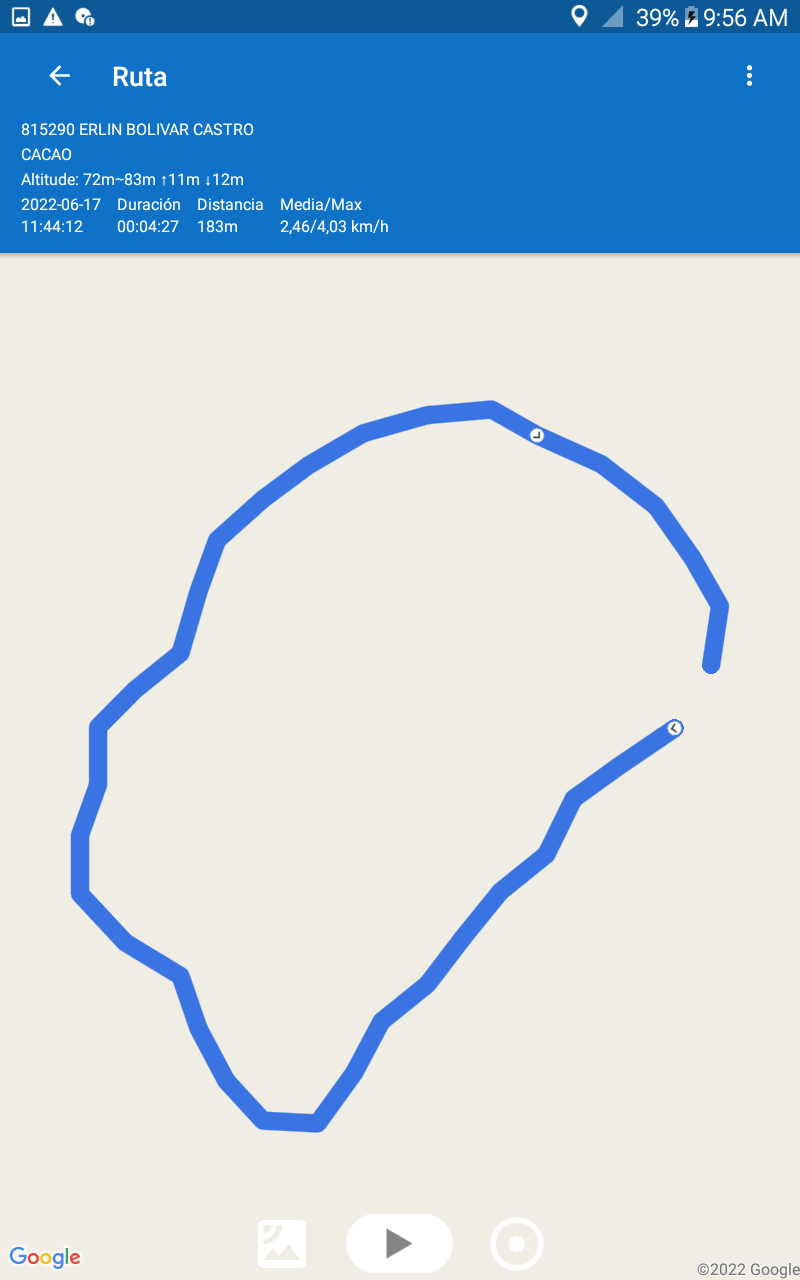Tap the circular target icon beside play
Image resolution: width=800 pixels, height=1280 pixels.
[x=517, y=1244]
